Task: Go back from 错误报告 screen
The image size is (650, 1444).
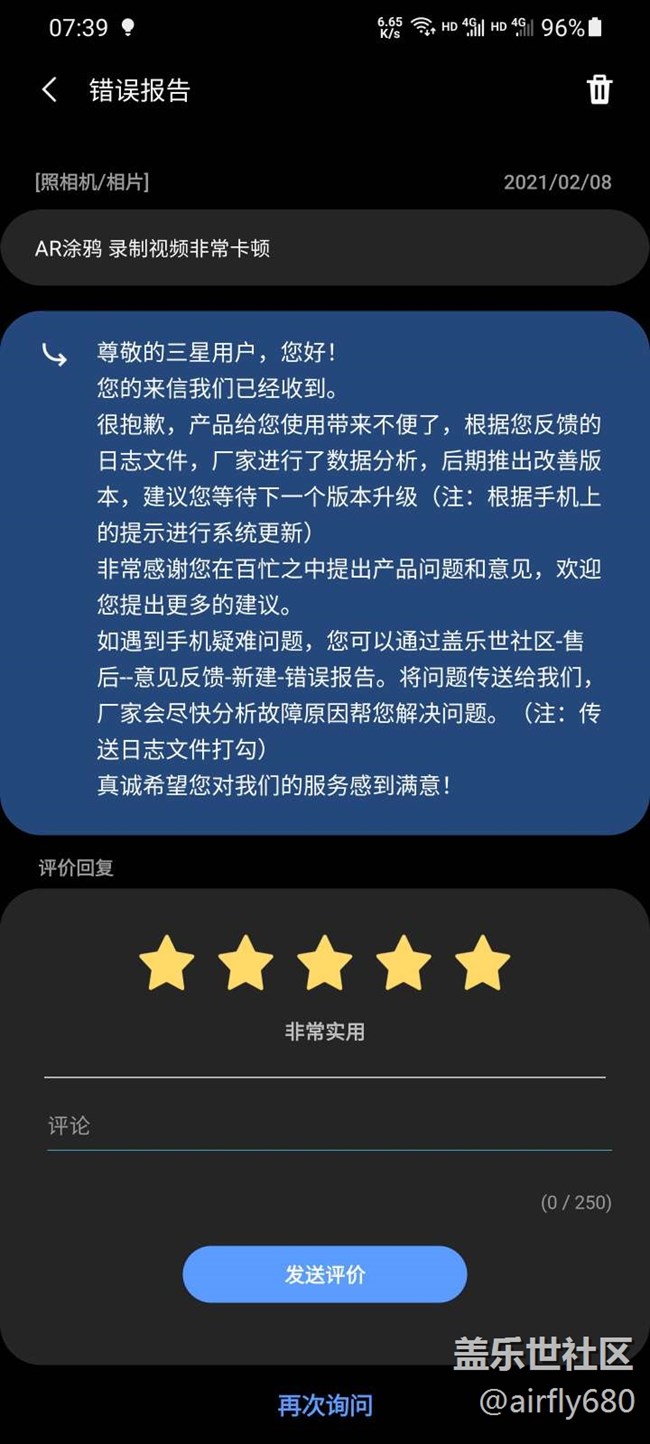Action: (49, 90)
